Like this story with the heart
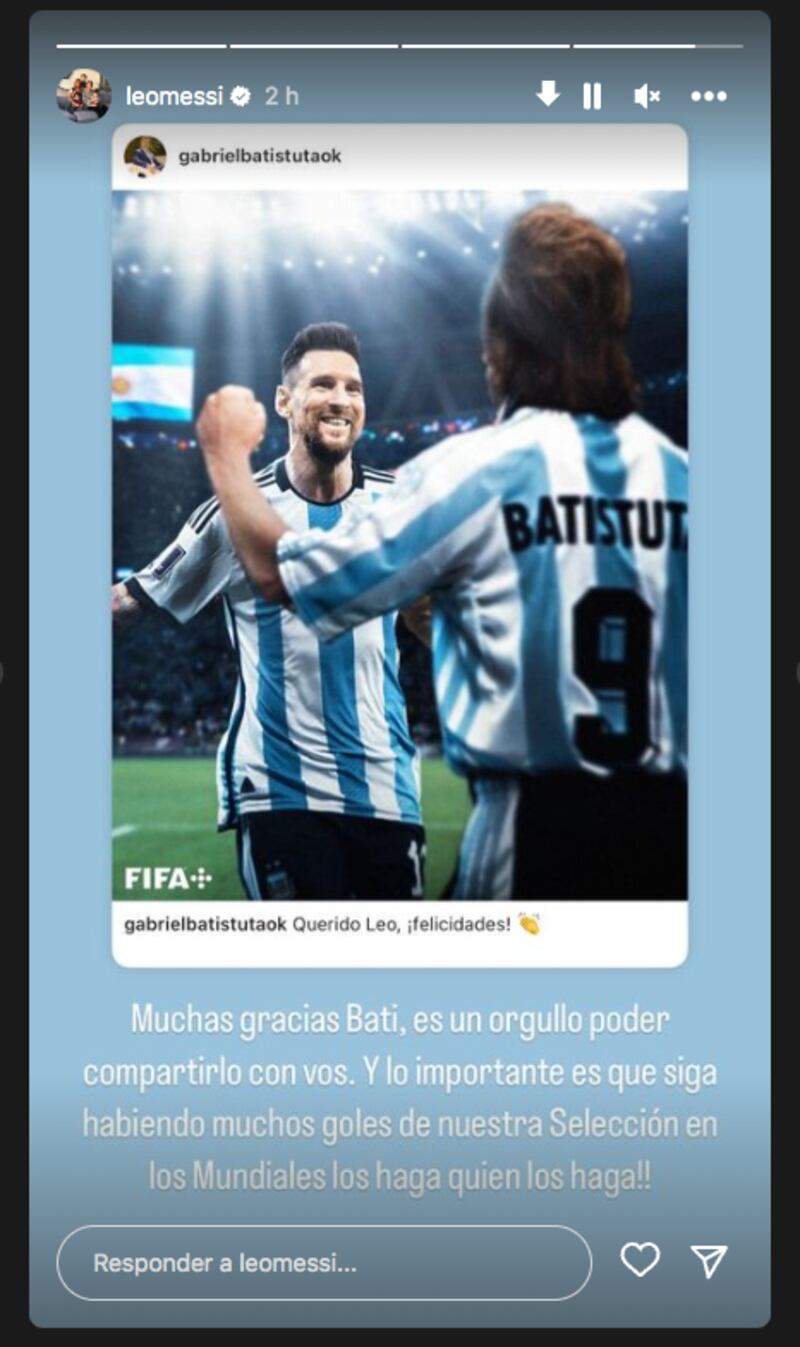The width and height of the screenshot is (800, 1347). coord(640,1260)
